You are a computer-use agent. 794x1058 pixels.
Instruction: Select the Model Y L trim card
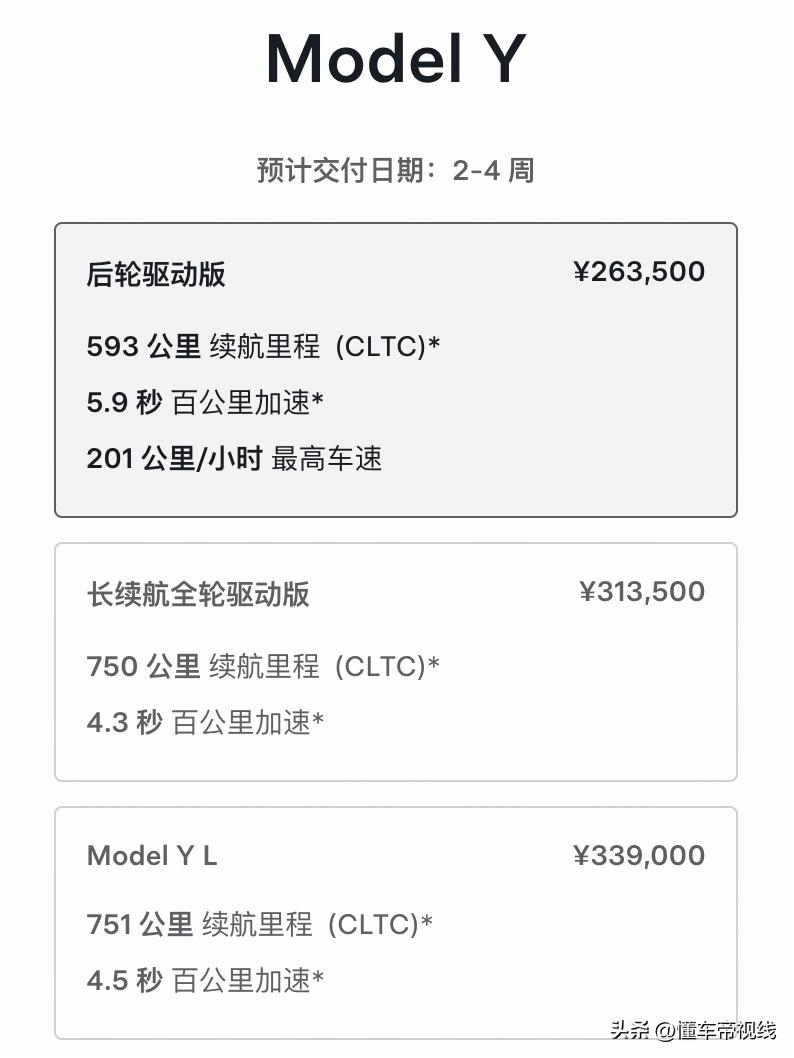(x=396, y=920)
